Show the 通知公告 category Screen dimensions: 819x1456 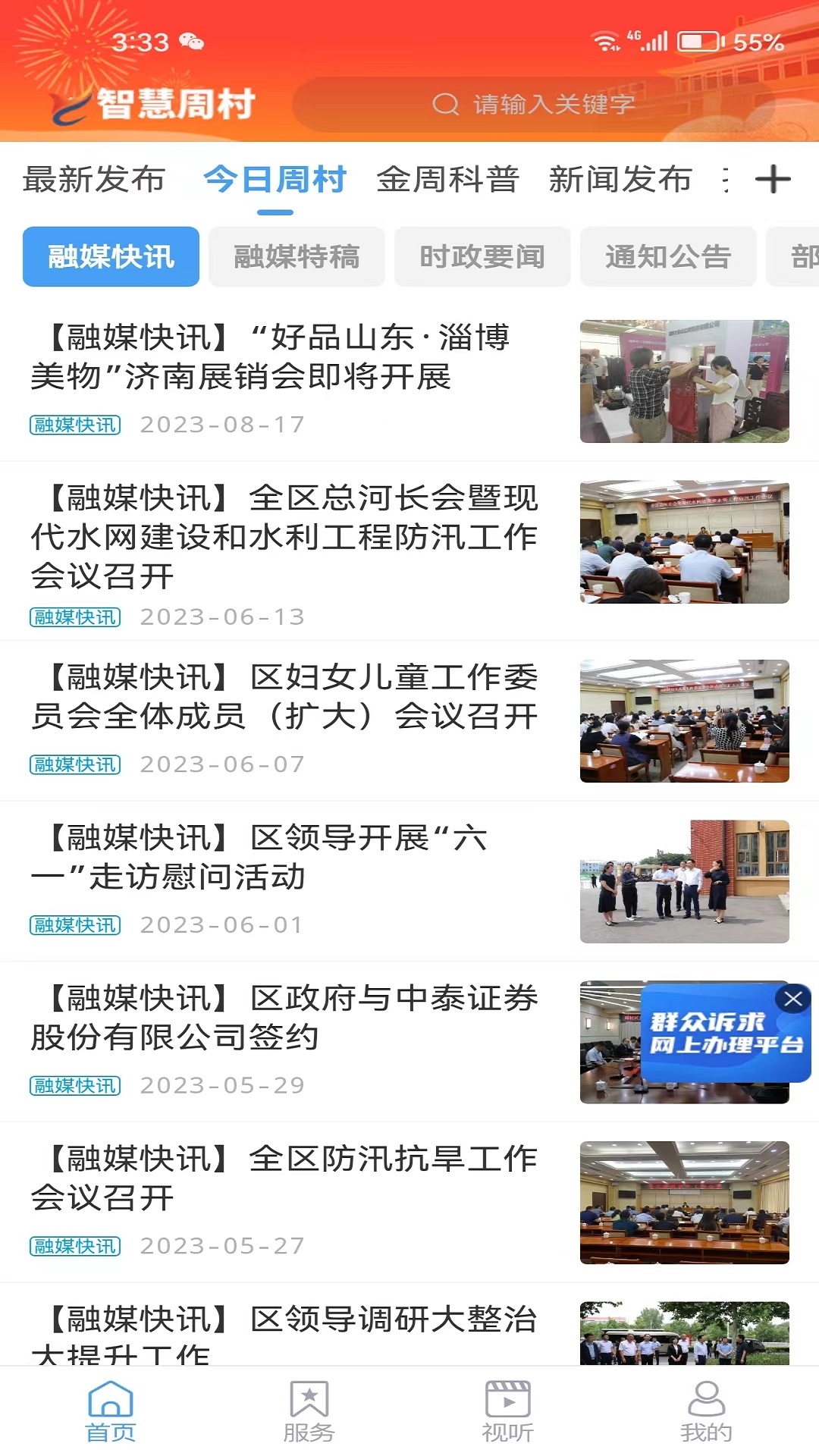click(668, 257)
